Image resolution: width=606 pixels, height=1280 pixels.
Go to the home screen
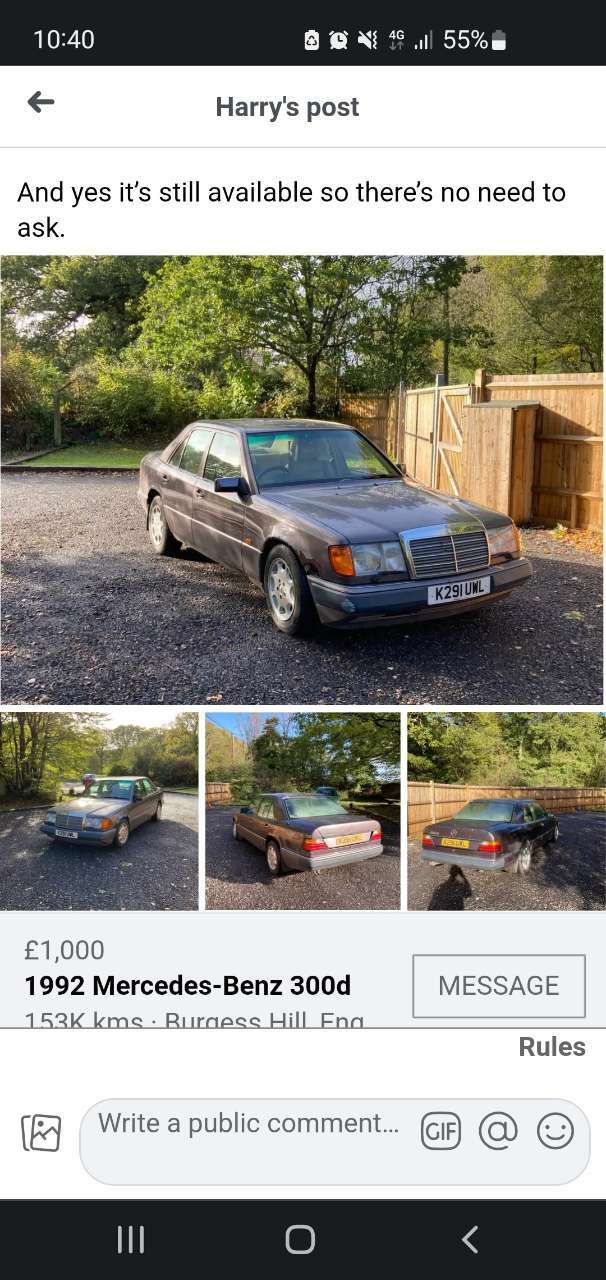point(300,1240)
